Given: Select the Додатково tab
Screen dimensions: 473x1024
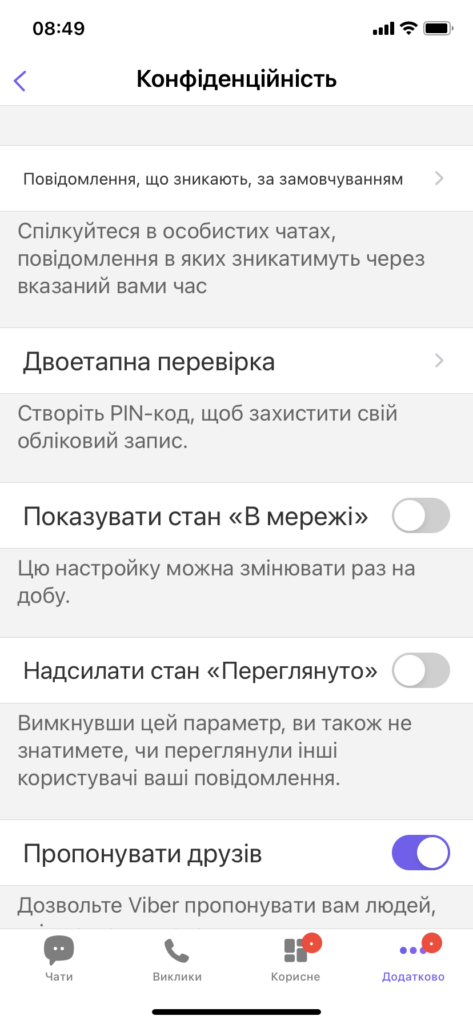Looking at the screenshot, I should coord(414,959).
